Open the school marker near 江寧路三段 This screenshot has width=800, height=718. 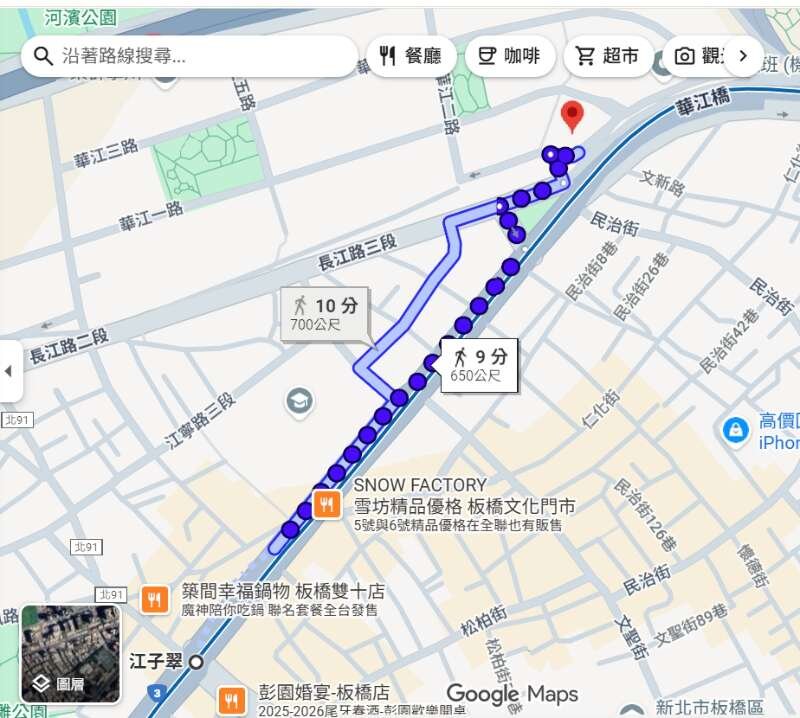click(x=299, y=402)
